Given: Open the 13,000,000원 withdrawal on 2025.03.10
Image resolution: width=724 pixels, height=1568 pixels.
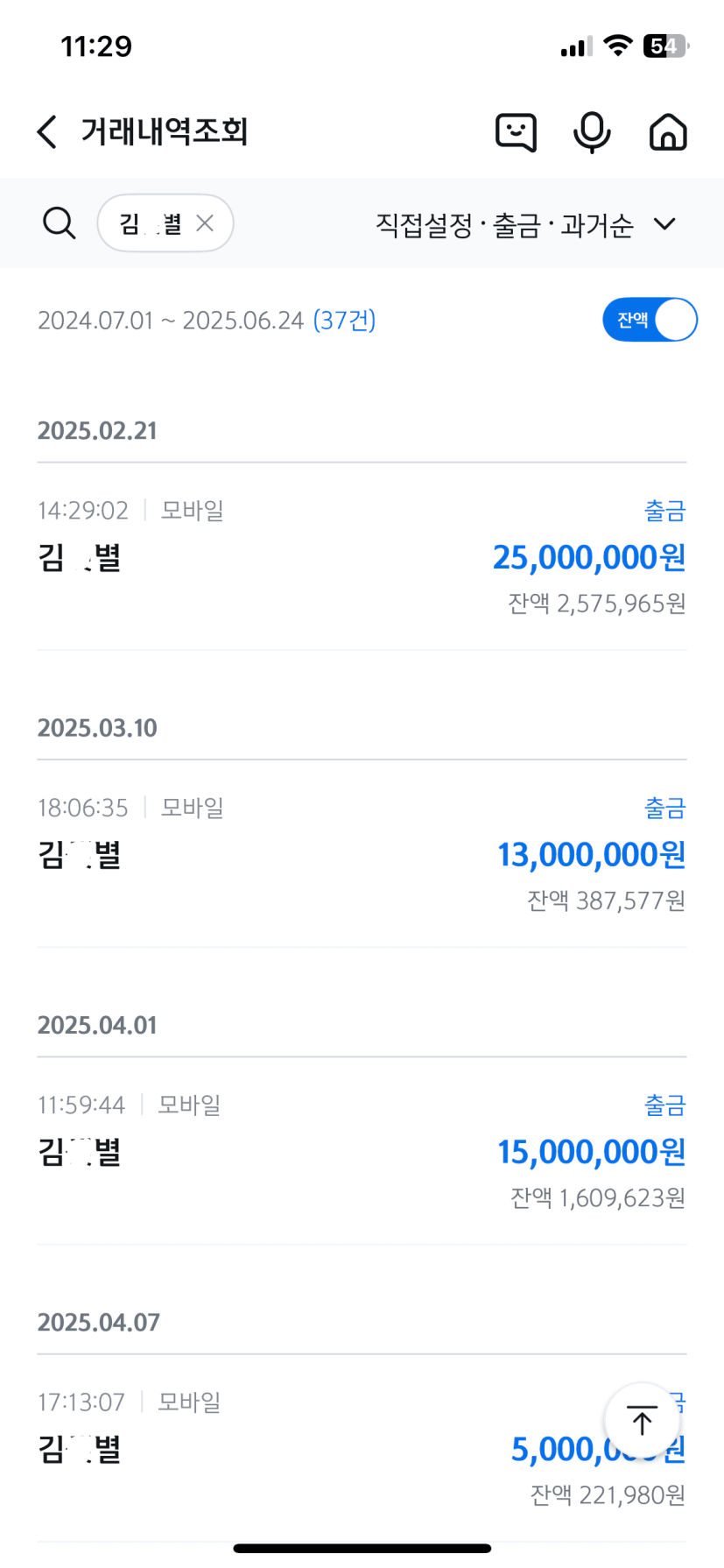Looking at the screenshot, I should click(x=362, y=854).
